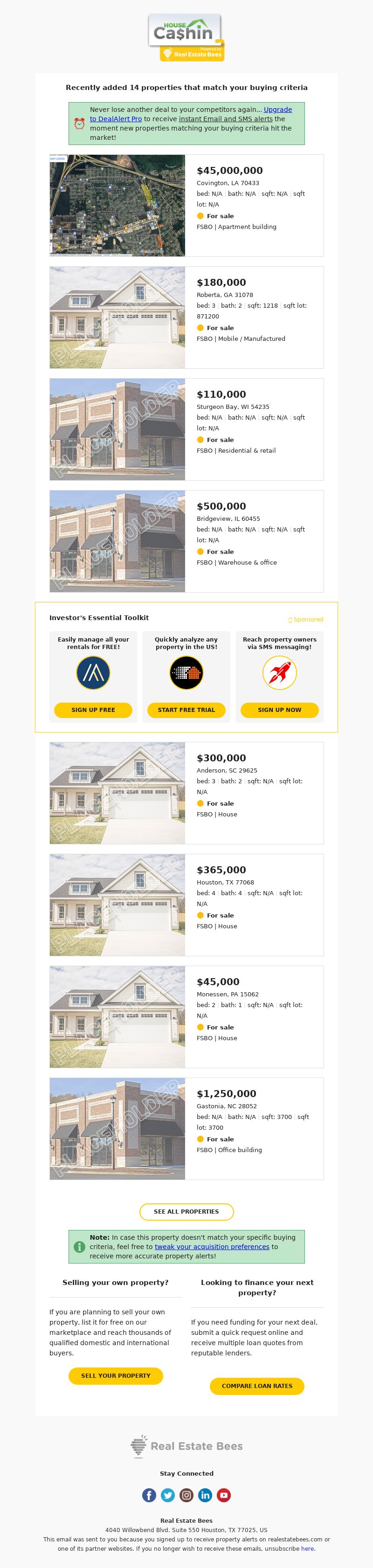View the Gastonia $1,250,000 office building
The image size is (373, 1568).
pos(226,1094)
